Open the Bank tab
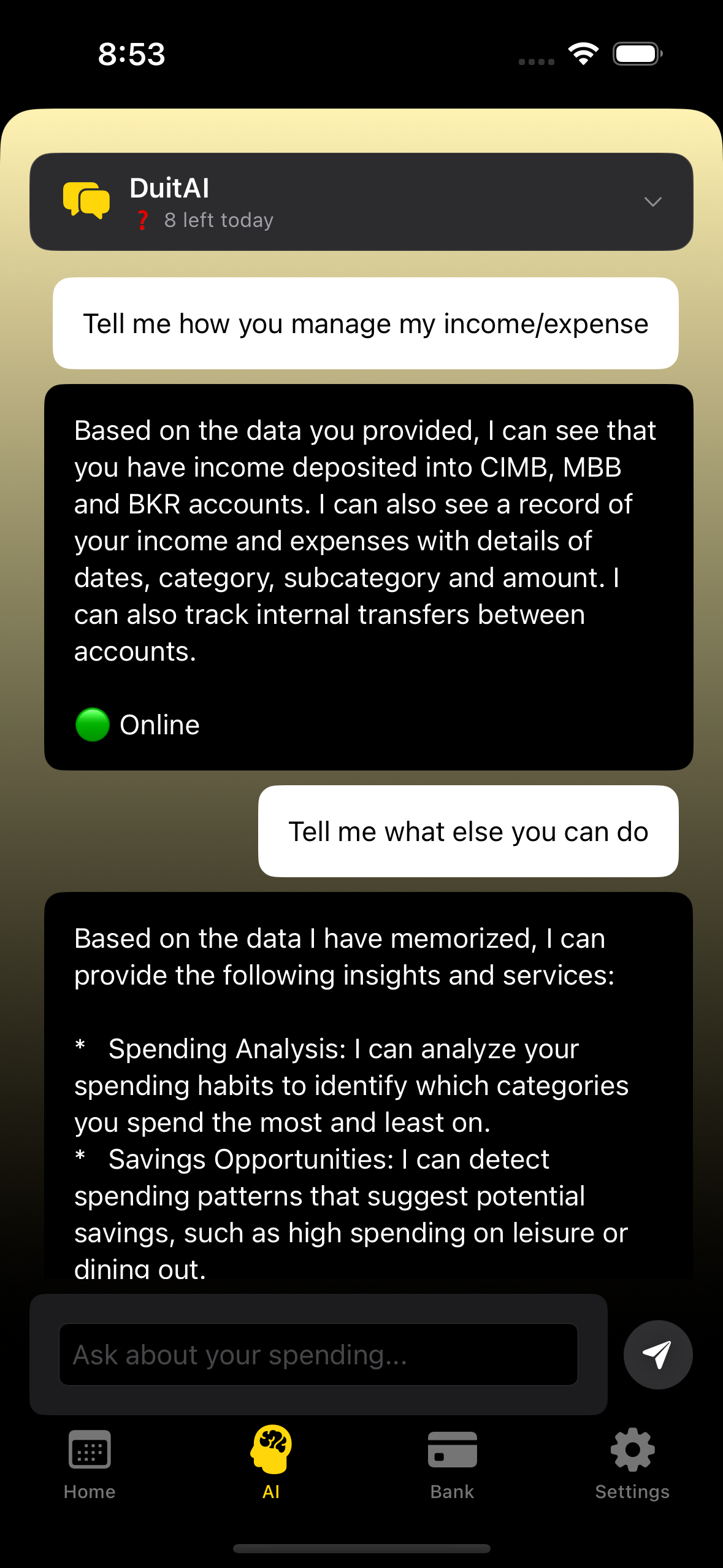 [452, 1464]
